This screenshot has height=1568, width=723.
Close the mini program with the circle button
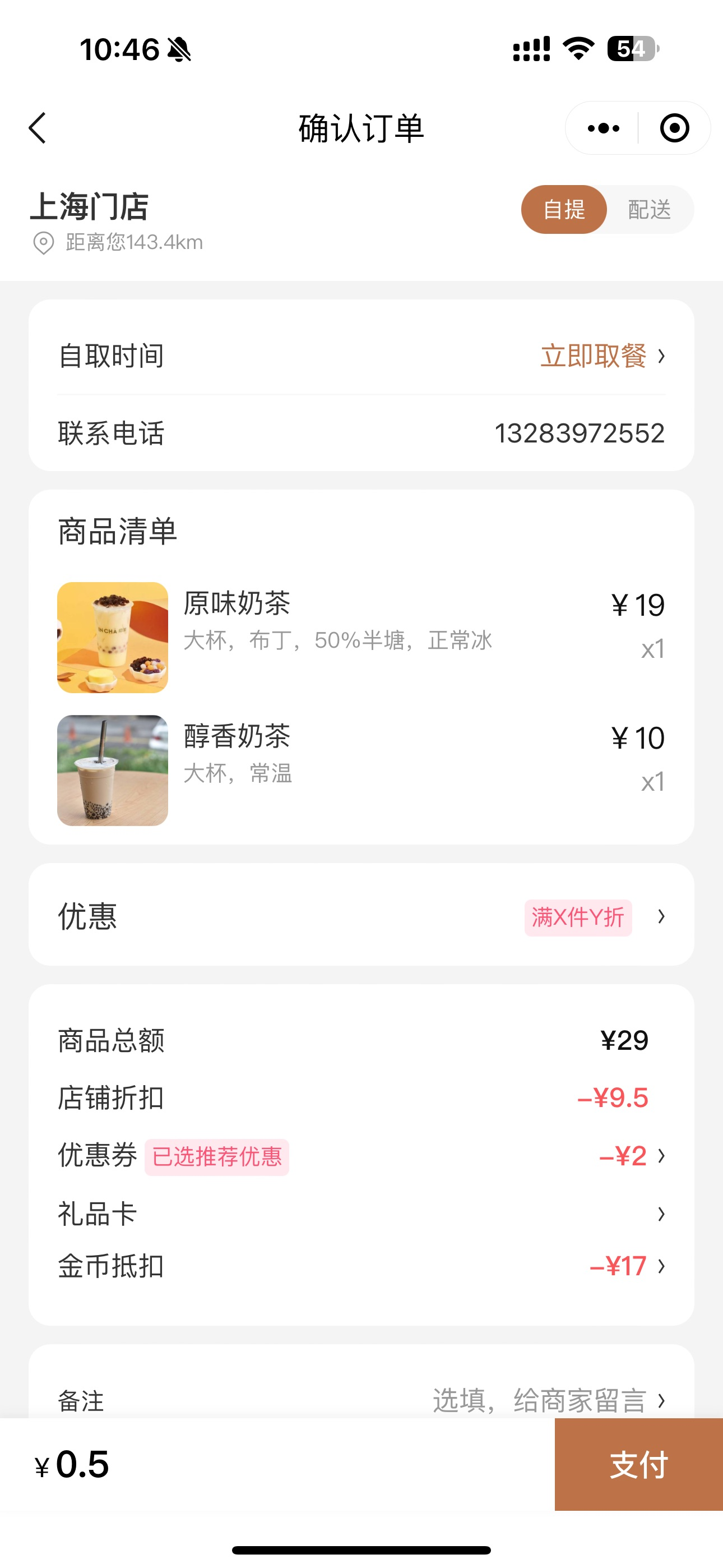tap(674, 128)
